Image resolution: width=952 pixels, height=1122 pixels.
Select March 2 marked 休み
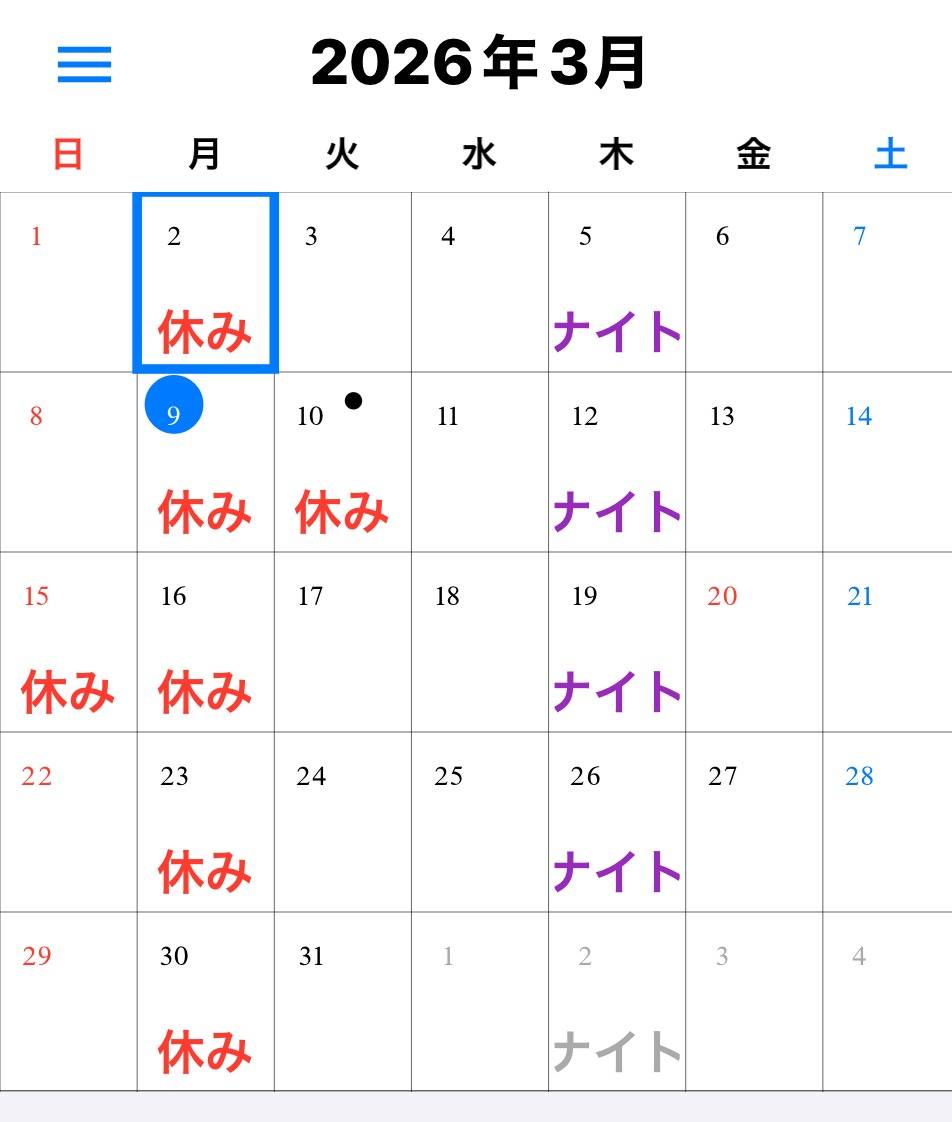[205, 283]
